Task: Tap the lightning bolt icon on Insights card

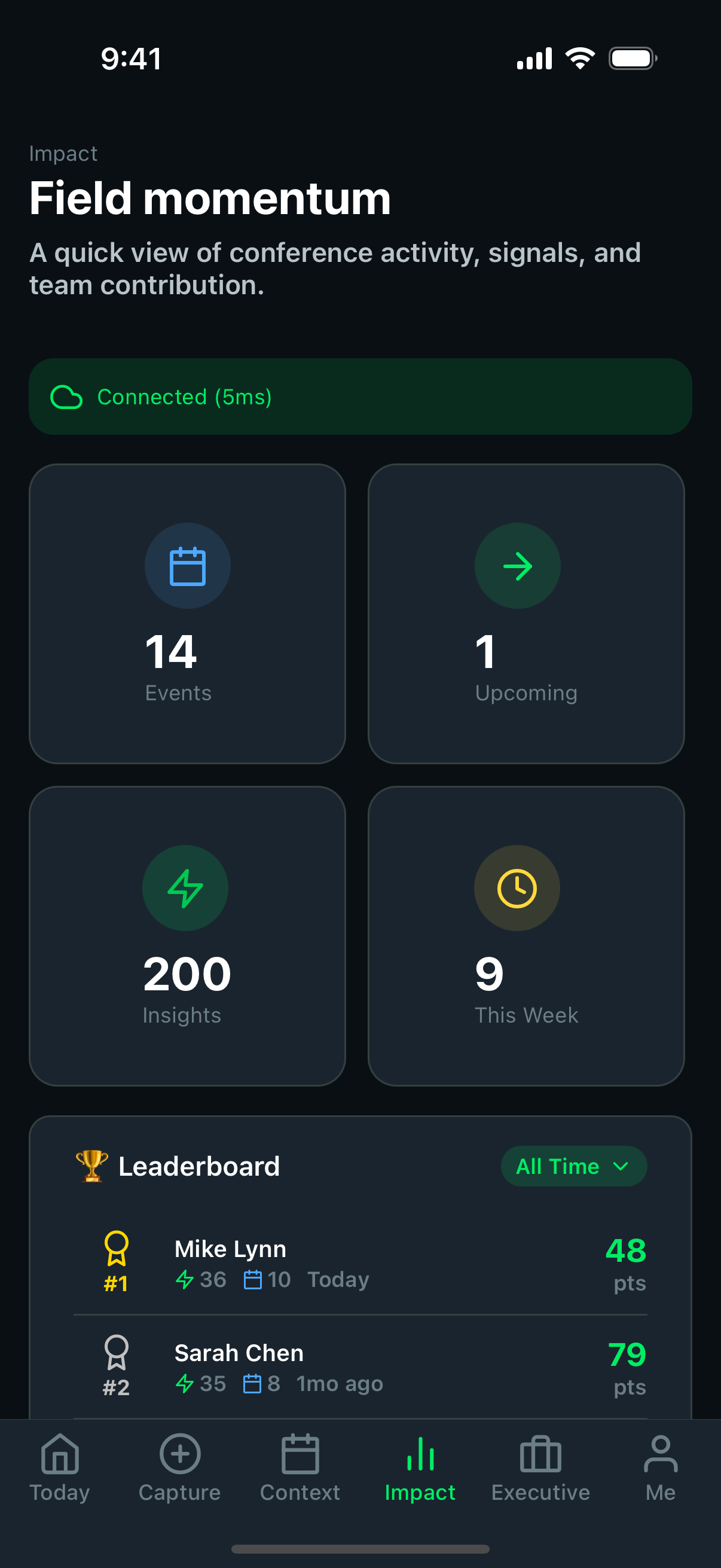Action: point(185,887)
